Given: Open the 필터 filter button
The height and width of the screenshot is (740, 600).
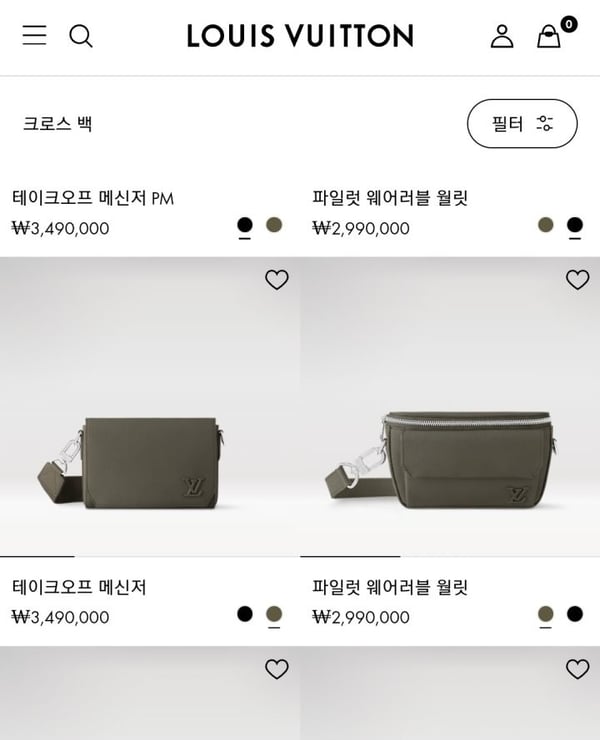Looking at the screenshot, I should (x=522, y=124).
